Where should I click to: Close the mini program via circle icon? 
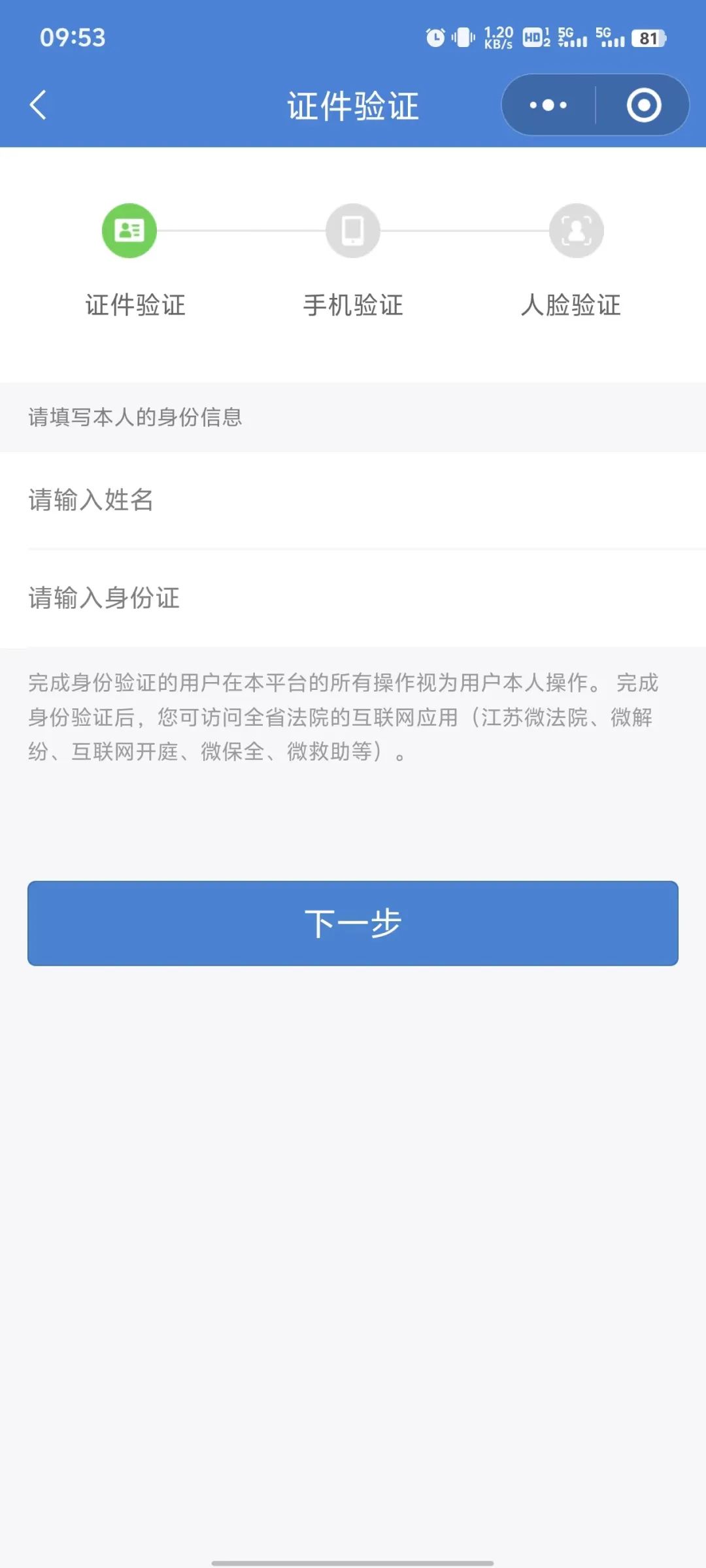643,105
